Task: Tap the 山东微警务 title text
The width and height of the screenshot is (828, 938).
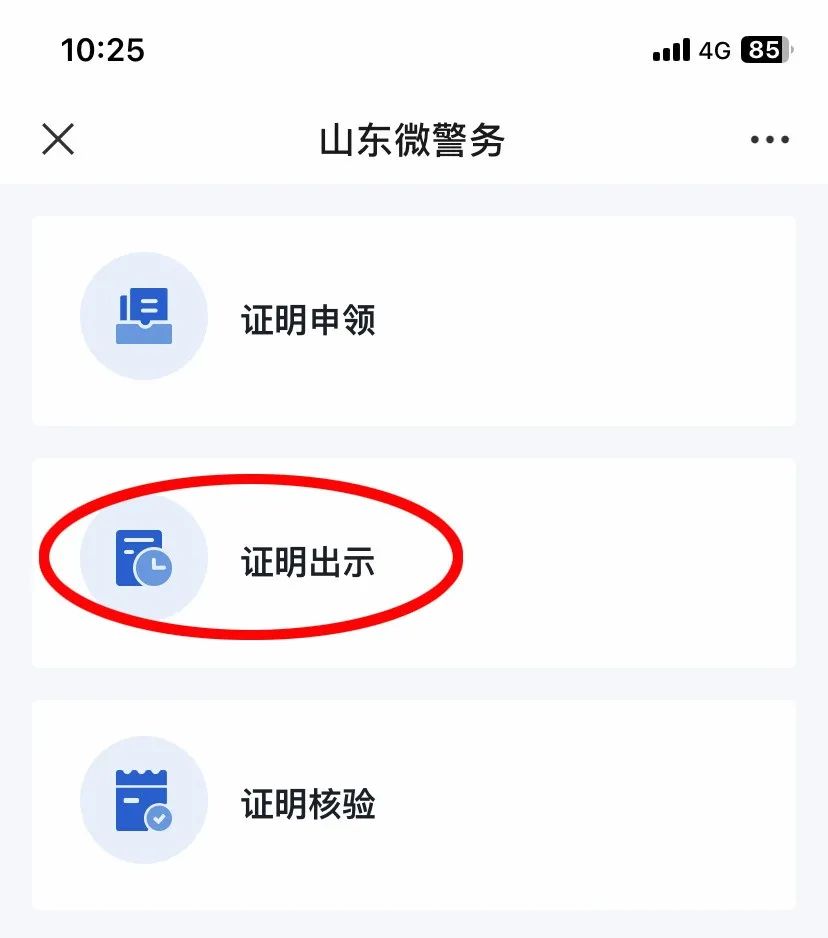Action: [x=414, y=141]
